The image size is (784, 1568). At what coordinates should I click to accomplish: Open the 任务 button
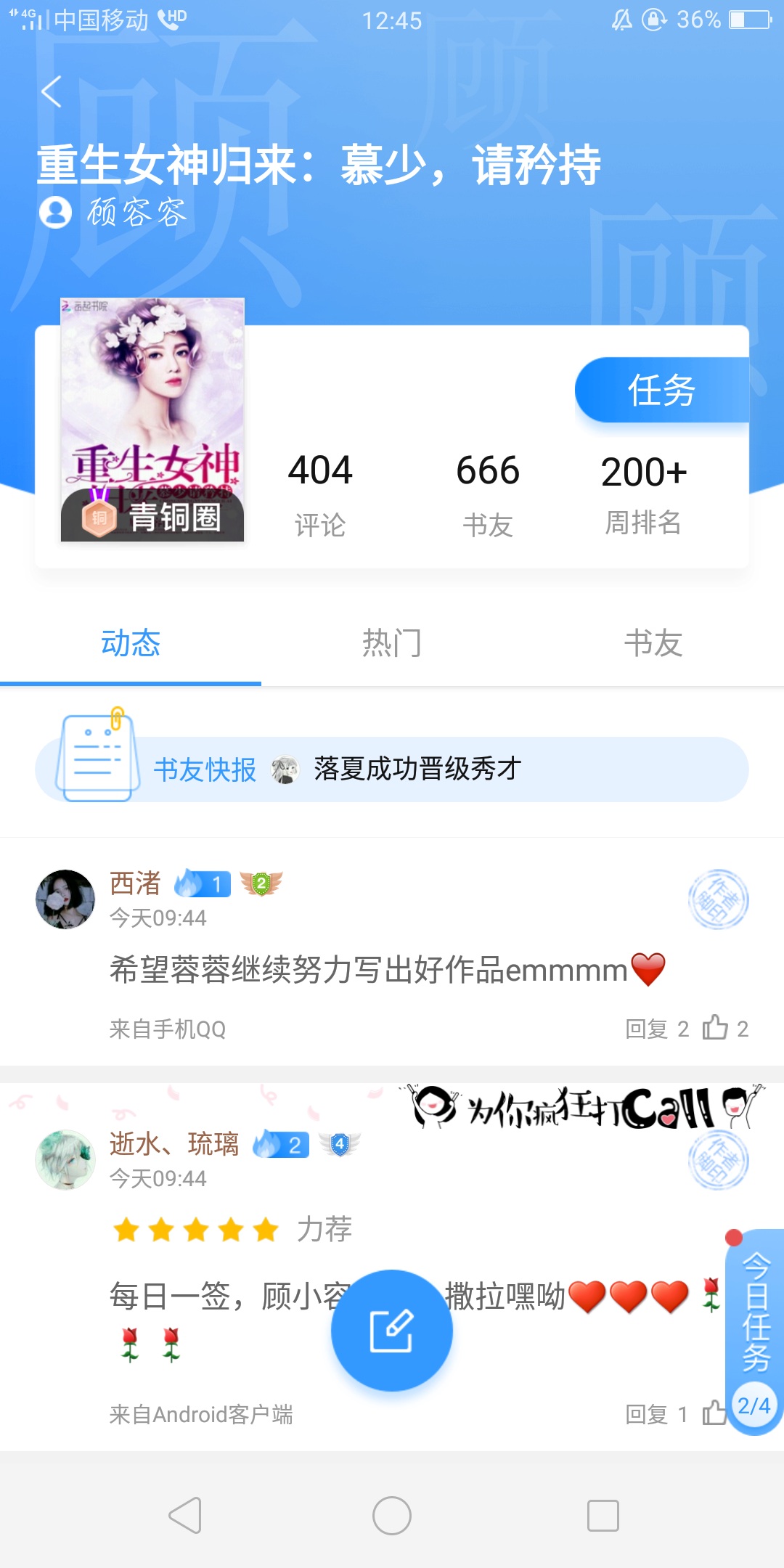coord(661,391)
